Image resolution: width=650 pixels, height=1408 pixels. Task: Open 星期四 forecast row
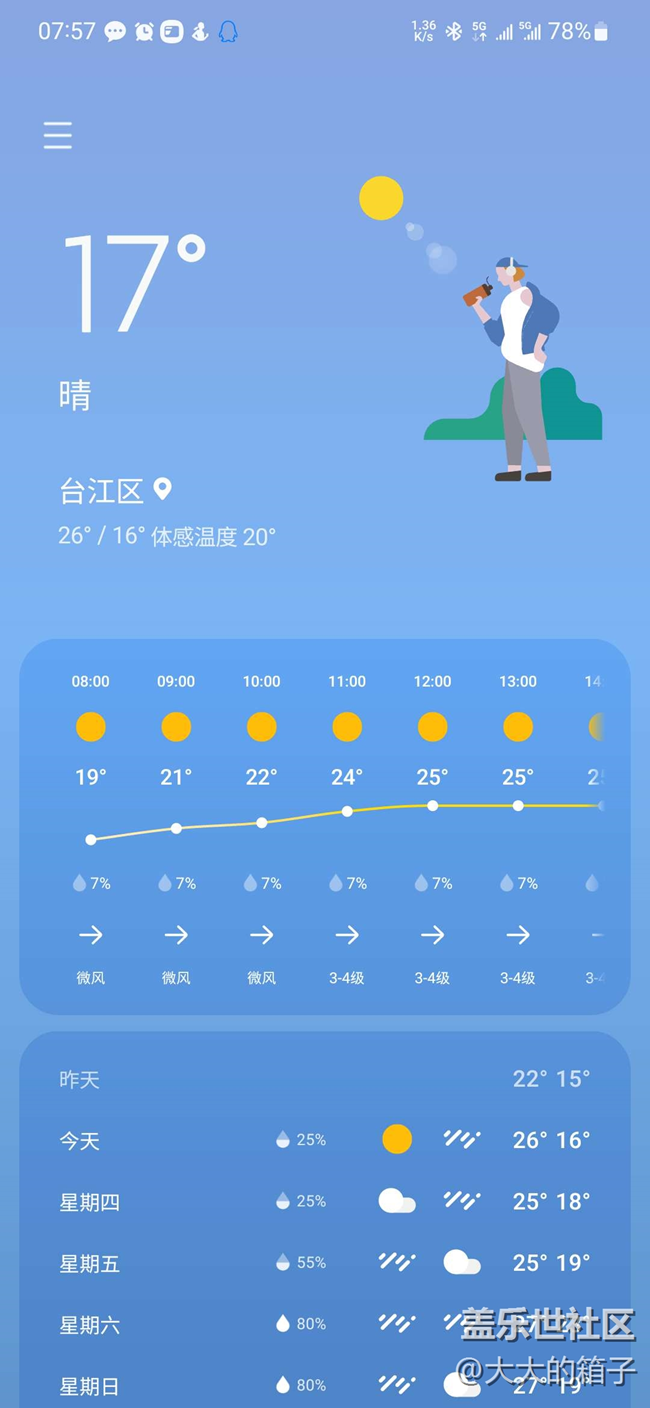coord(324,1202)
